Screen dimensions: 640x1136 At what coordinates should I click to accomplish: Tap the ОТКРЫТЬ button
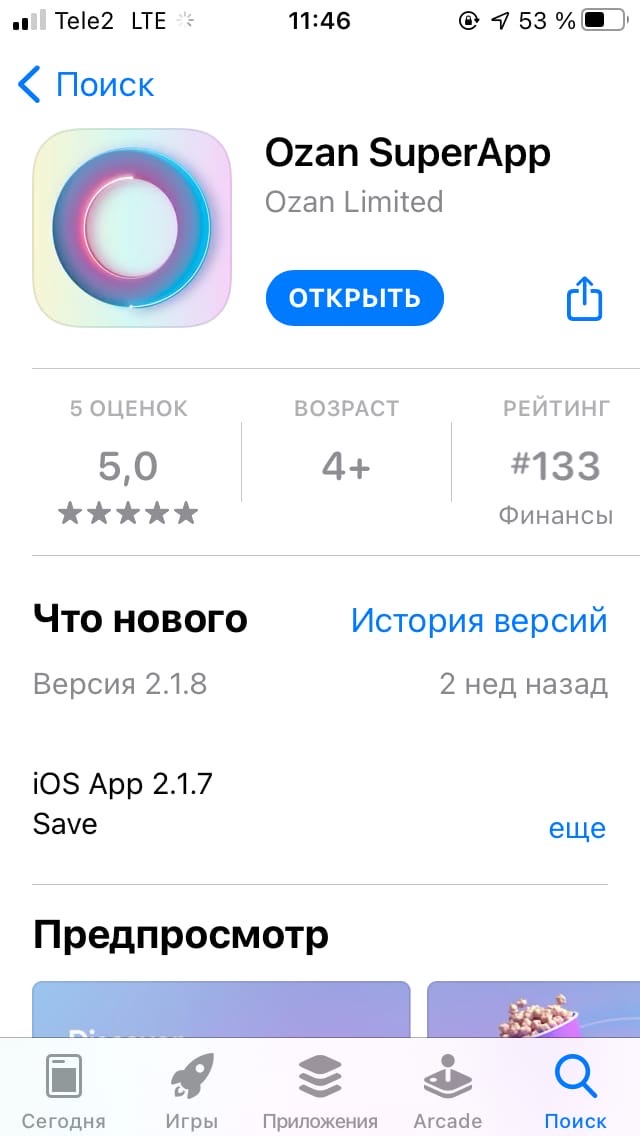point(354,298)
